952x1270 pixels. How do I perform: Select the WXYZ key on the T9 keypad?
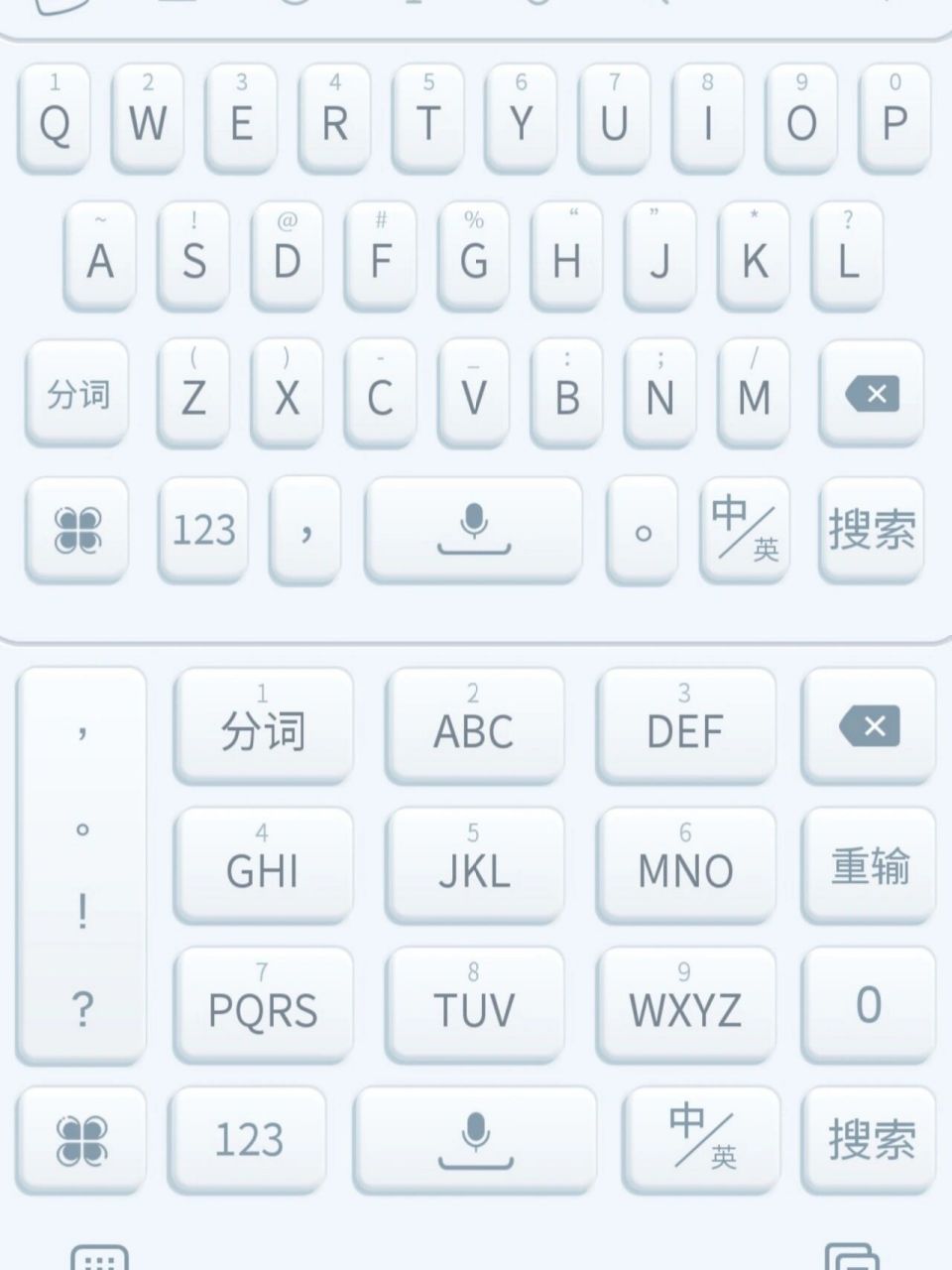click(x=685, y=1005)
